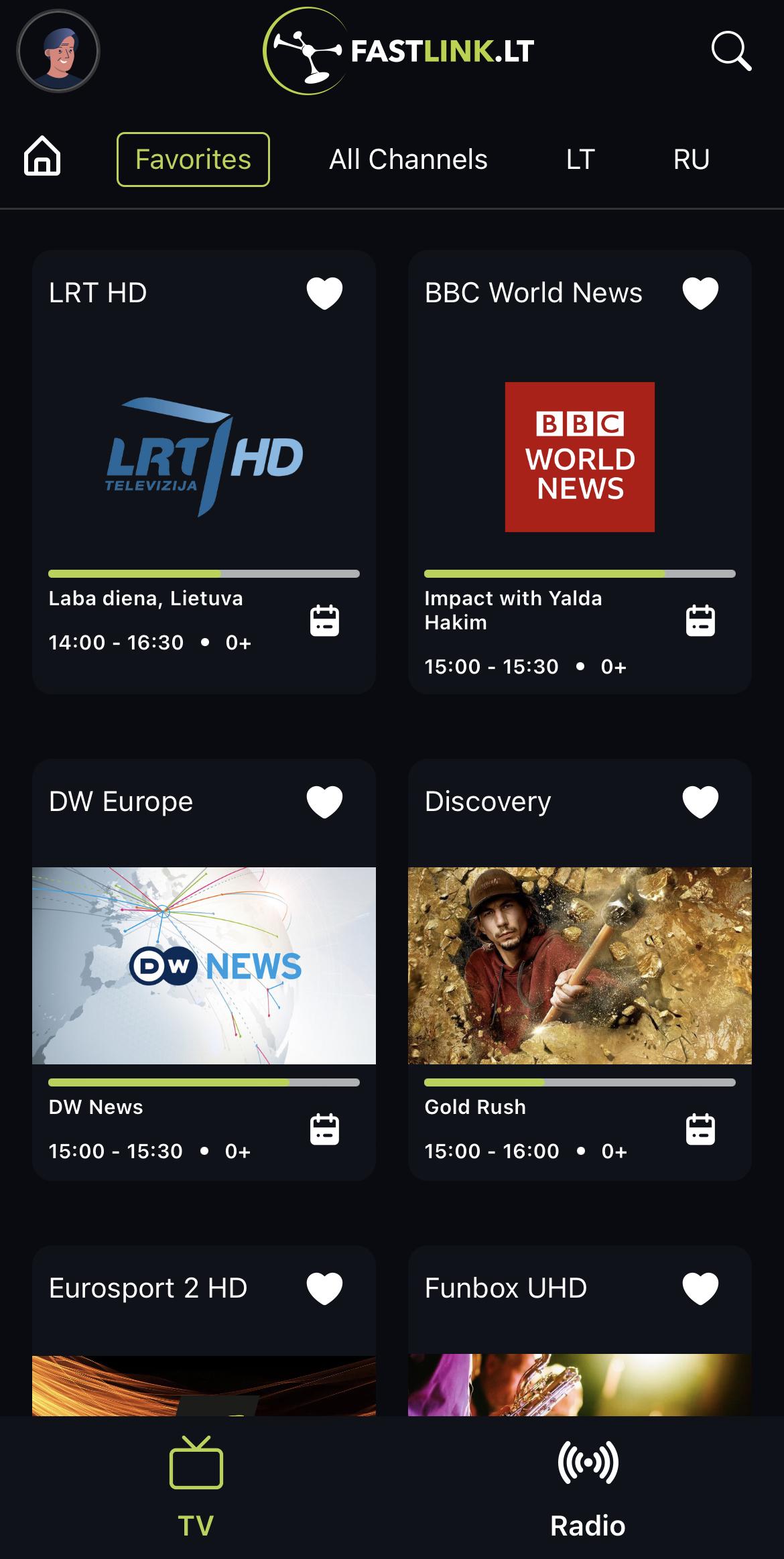Screen dimensions: 784x1559
Task: Open LRT HD program schedule
Action: point(324,620)
